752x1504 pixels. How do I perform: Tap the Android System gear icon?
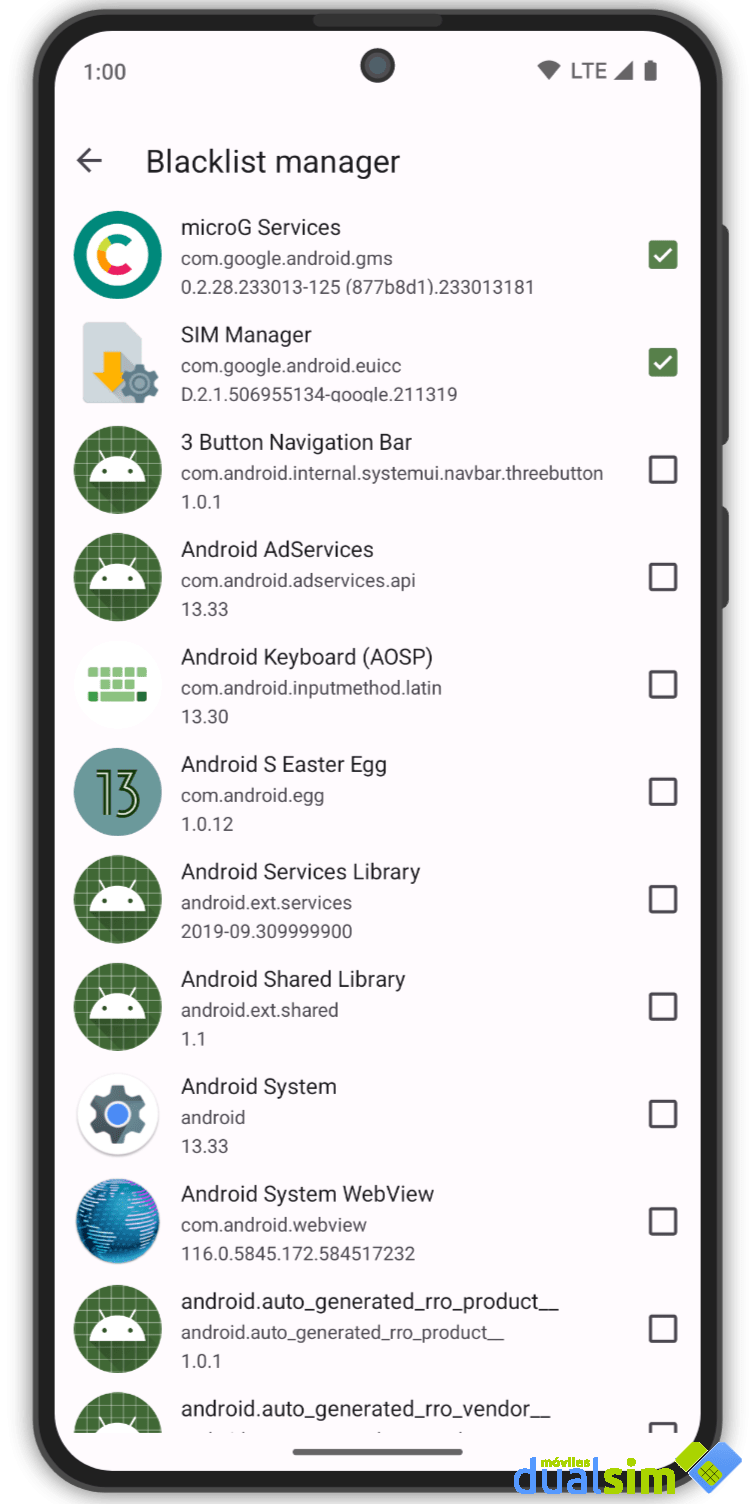point(117,1114)
